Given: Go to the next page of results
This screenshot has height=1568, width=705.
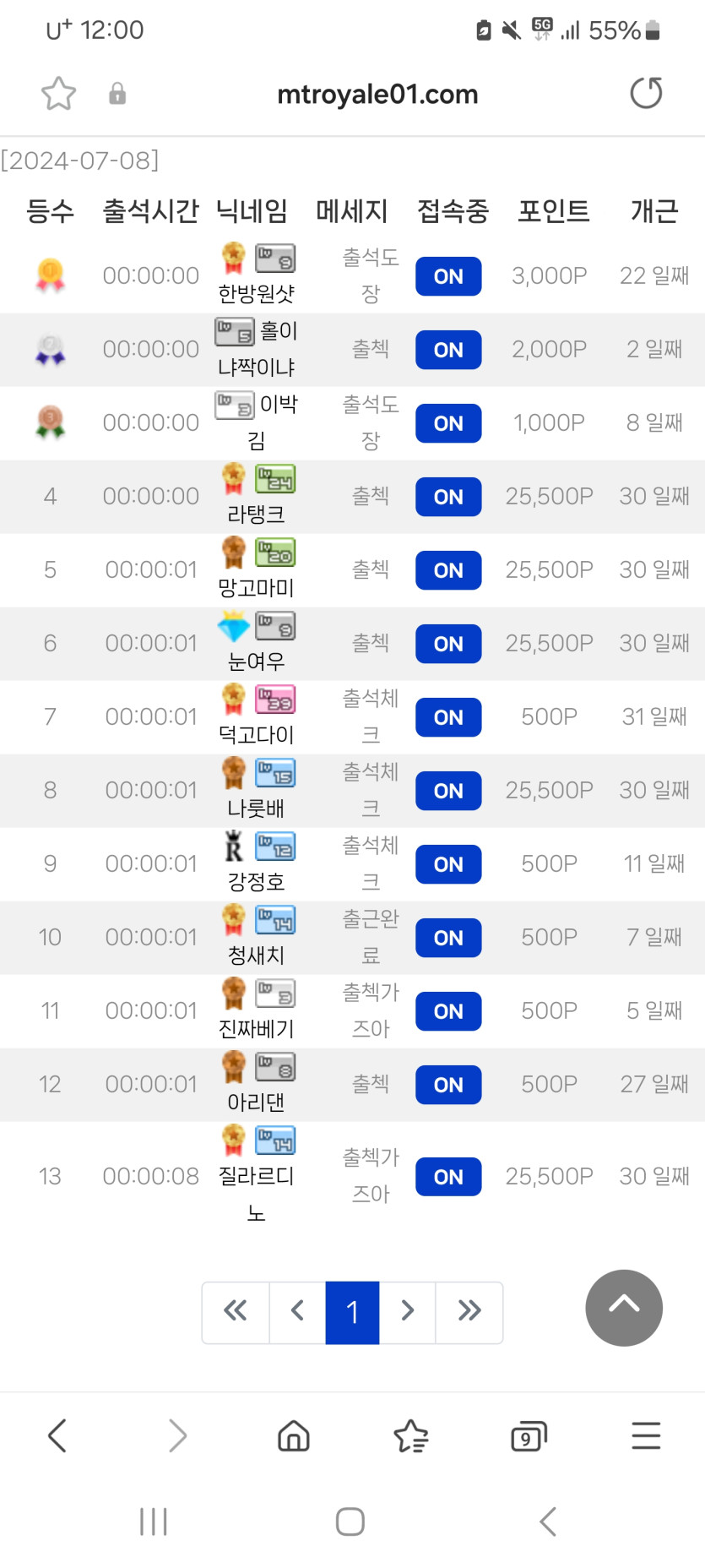Looking at the screenshot, I should (x=407, y=1311).
